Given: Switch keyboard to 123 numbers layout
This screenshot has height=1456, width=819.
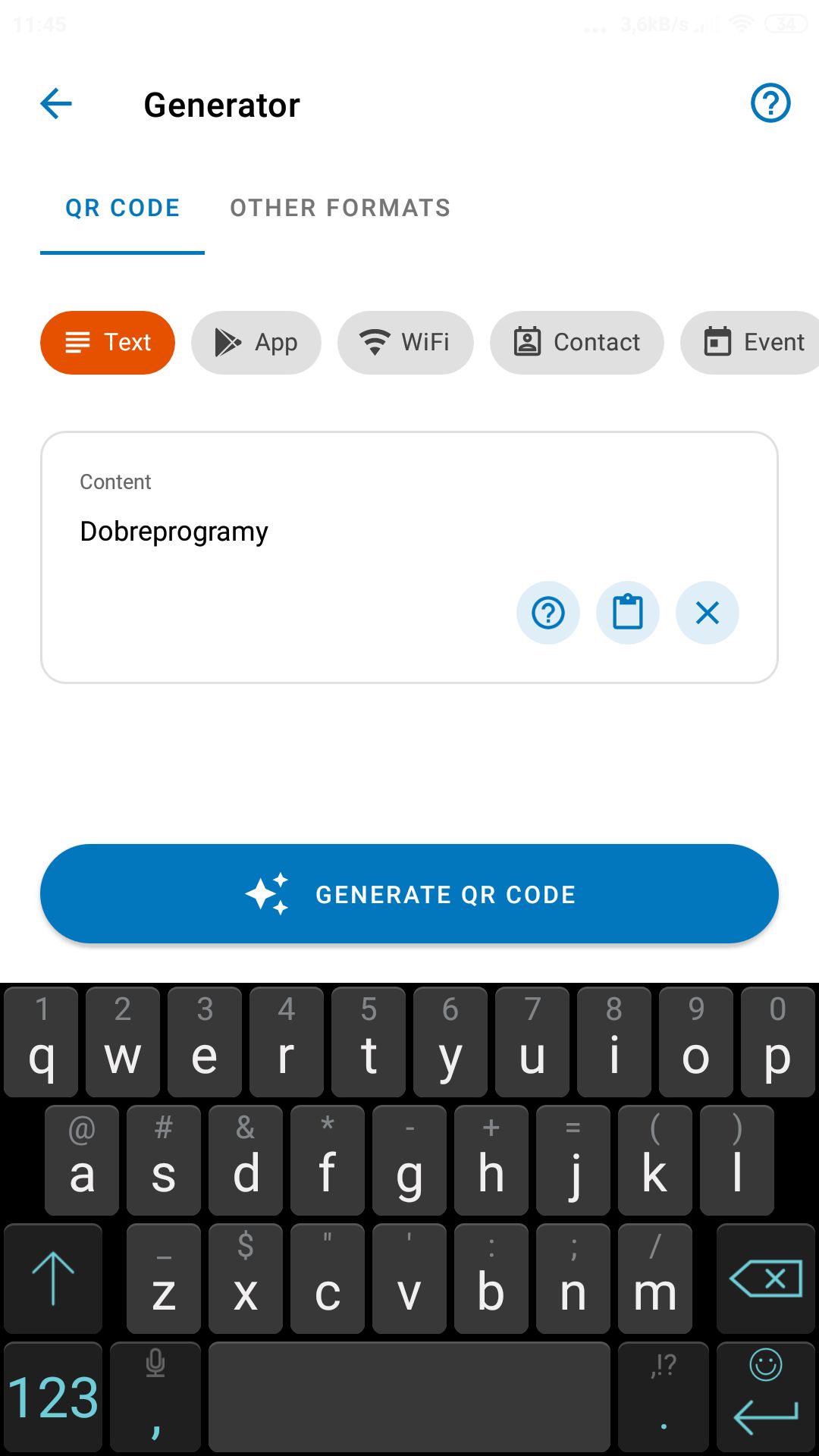Looking at the screenshot, I should coord(53,1397).
